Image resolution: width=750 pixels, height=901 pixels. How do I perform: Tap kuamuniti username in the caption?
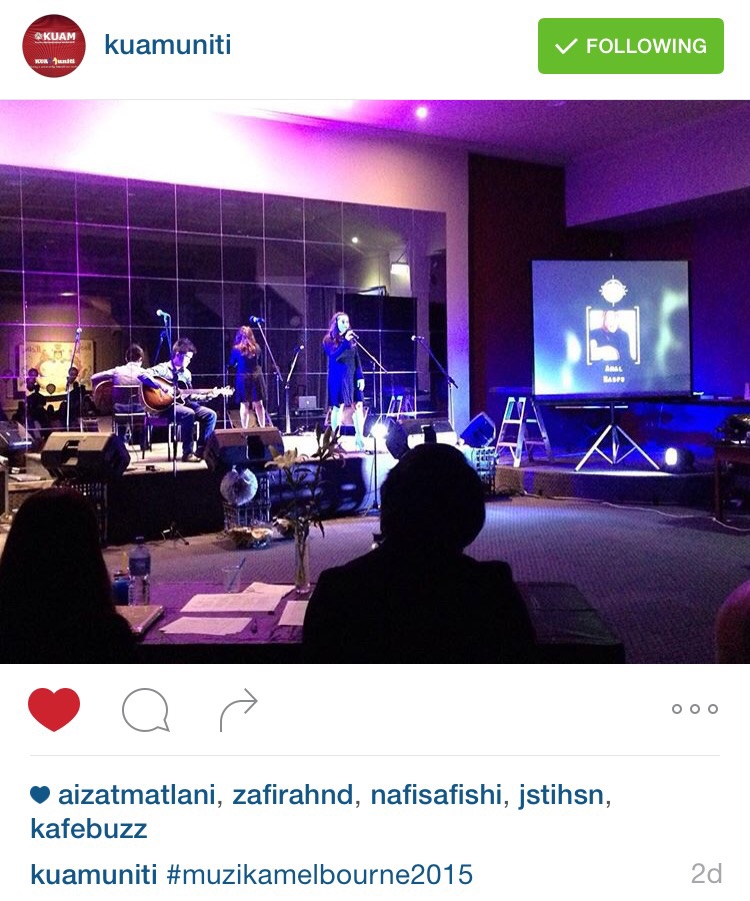(94, 874)
